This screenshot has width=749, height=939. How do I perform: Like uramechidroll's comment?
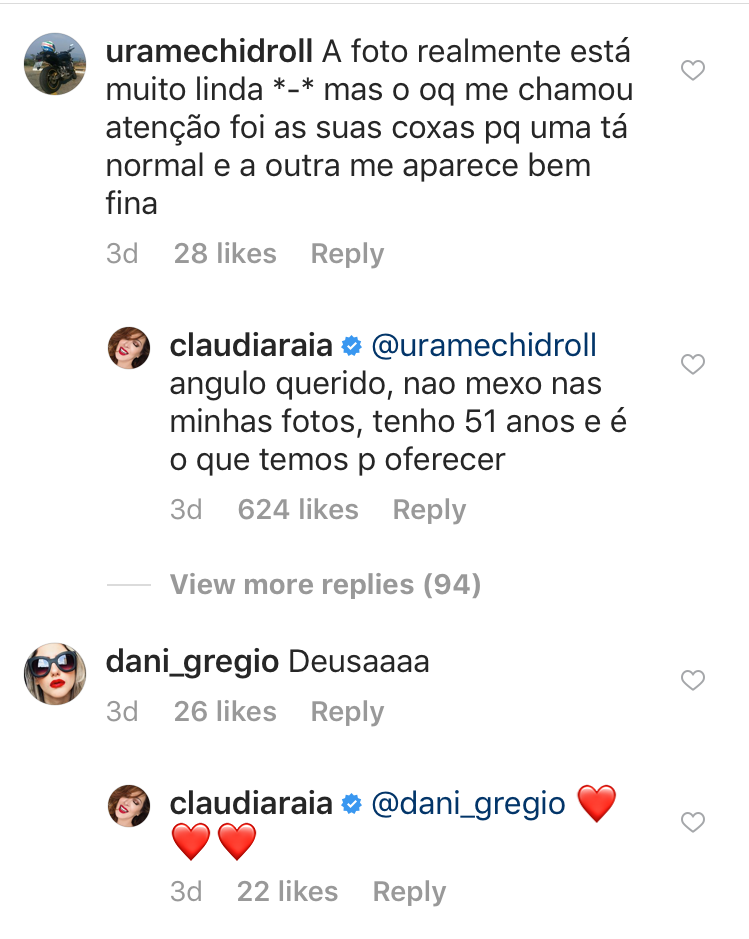click(x=692, y=70)
